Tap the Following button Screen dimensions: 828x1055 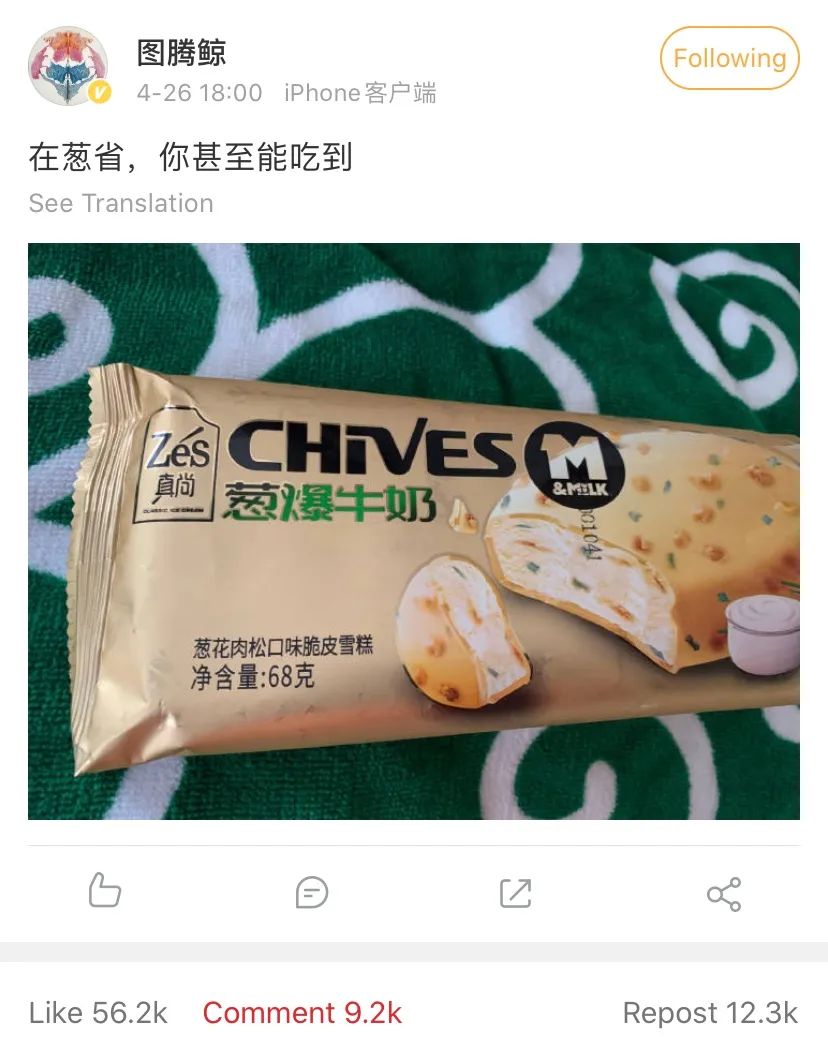click(x=729, y=59)
